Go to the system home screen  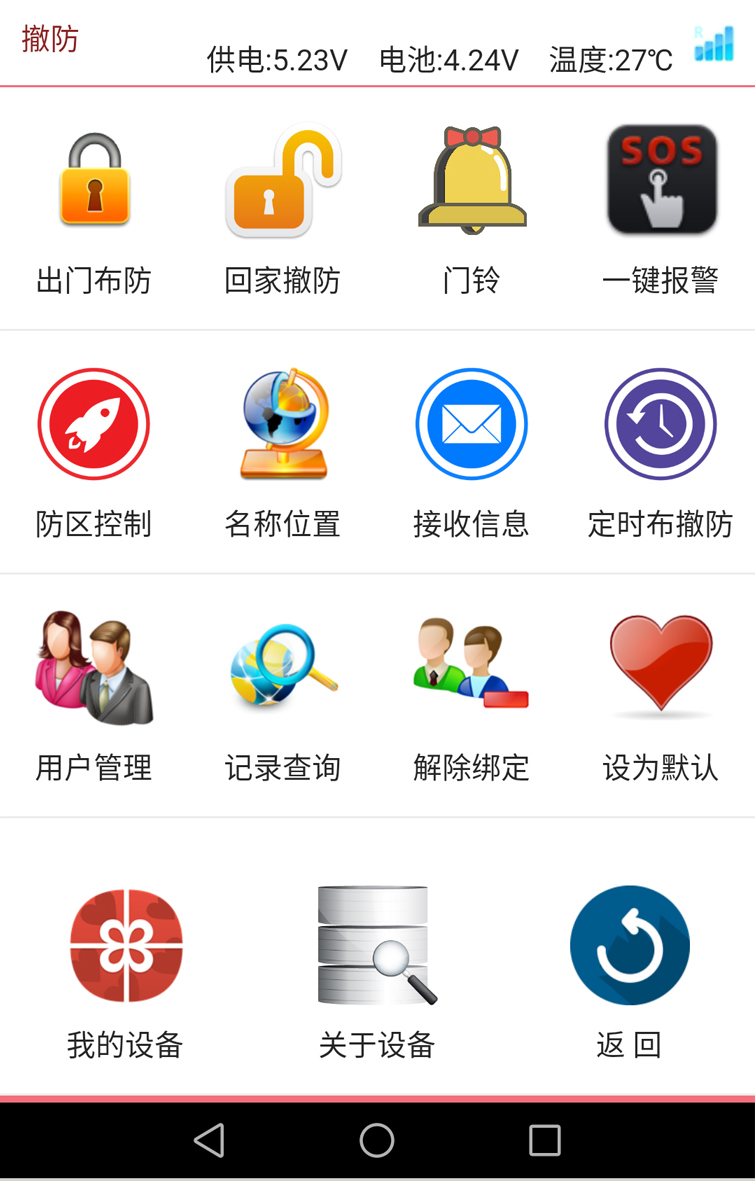click(x=377, y=1140)
